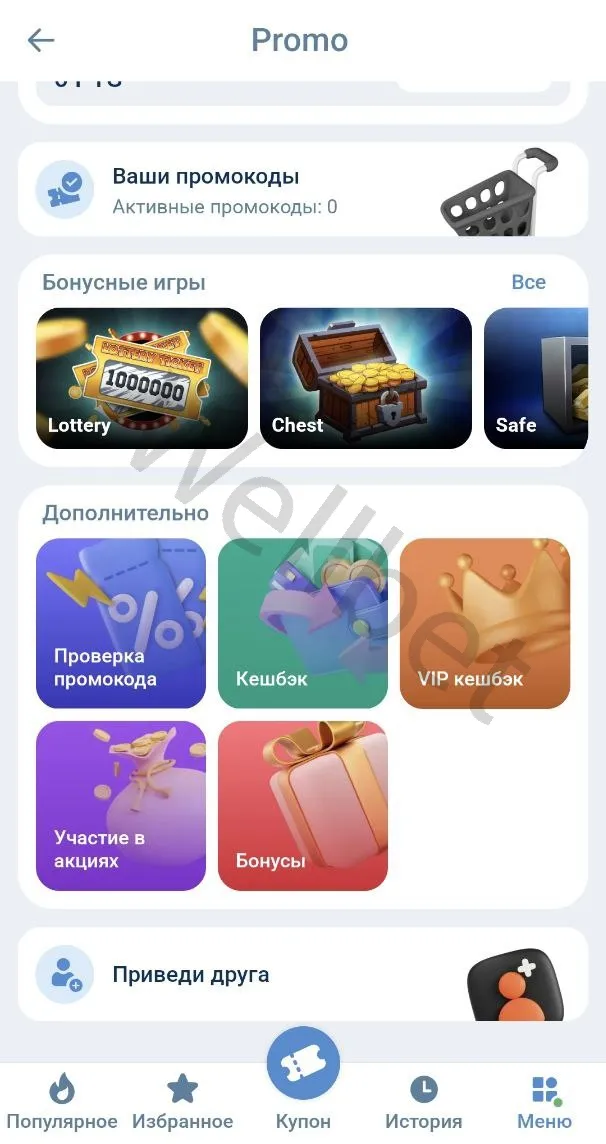Open the Меню tab

click(544, 1102)
